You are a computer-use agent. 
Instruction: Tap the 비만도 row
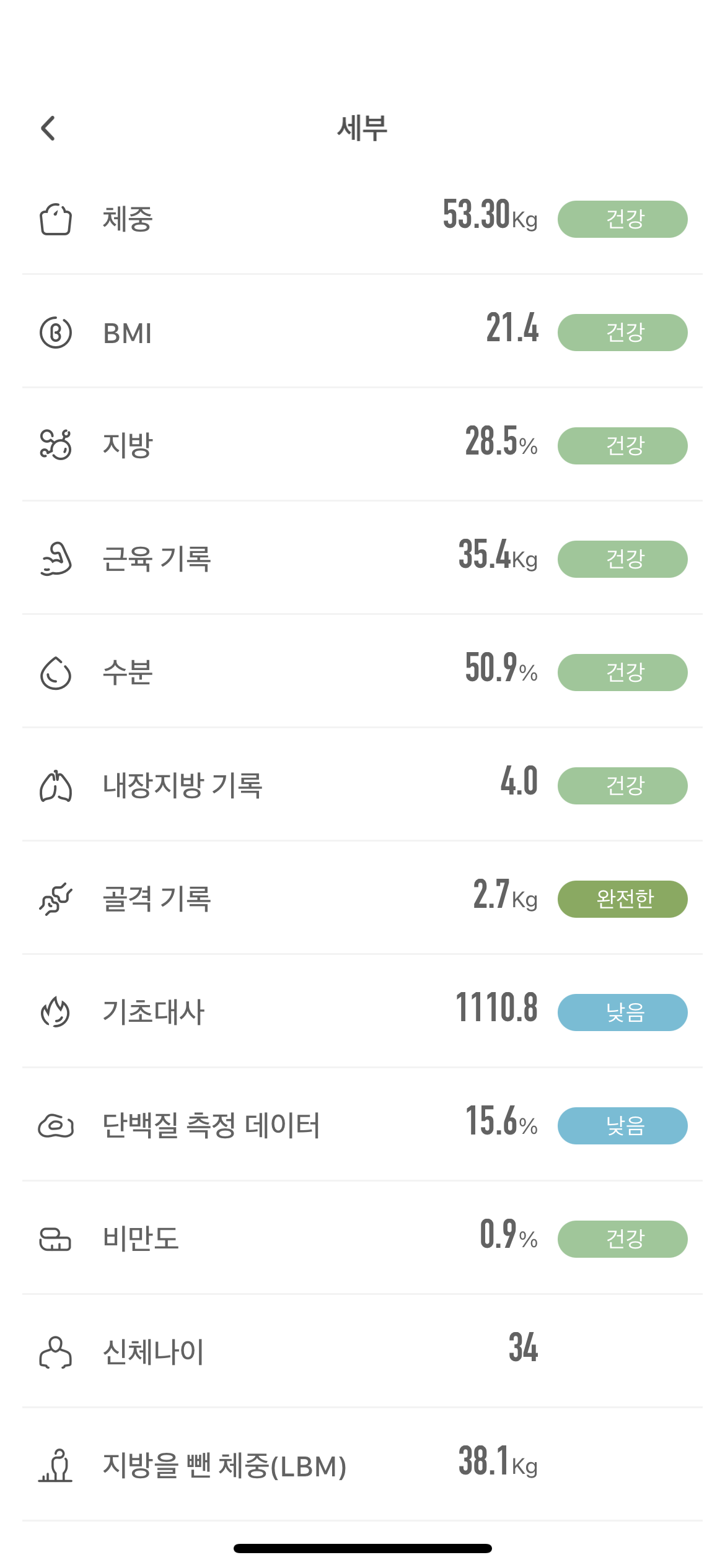[x=362, y=1239]
